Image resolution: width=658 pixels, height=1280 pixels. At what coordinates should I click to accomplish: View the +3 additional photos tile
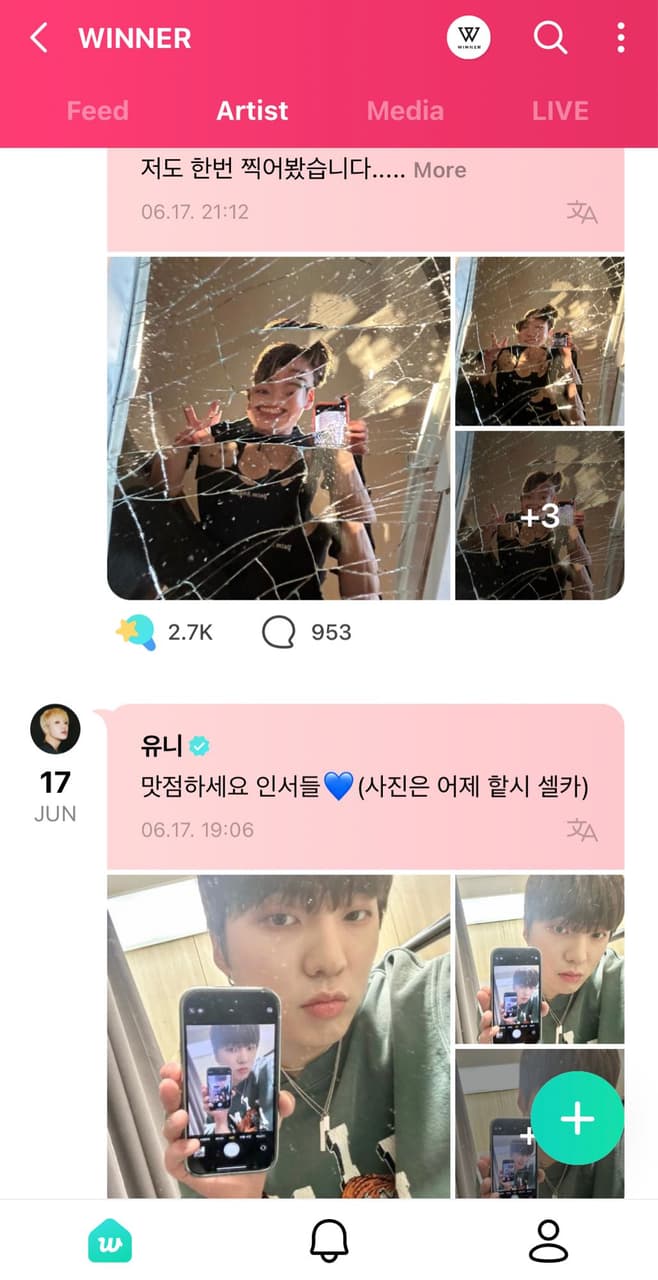point(540,516)
